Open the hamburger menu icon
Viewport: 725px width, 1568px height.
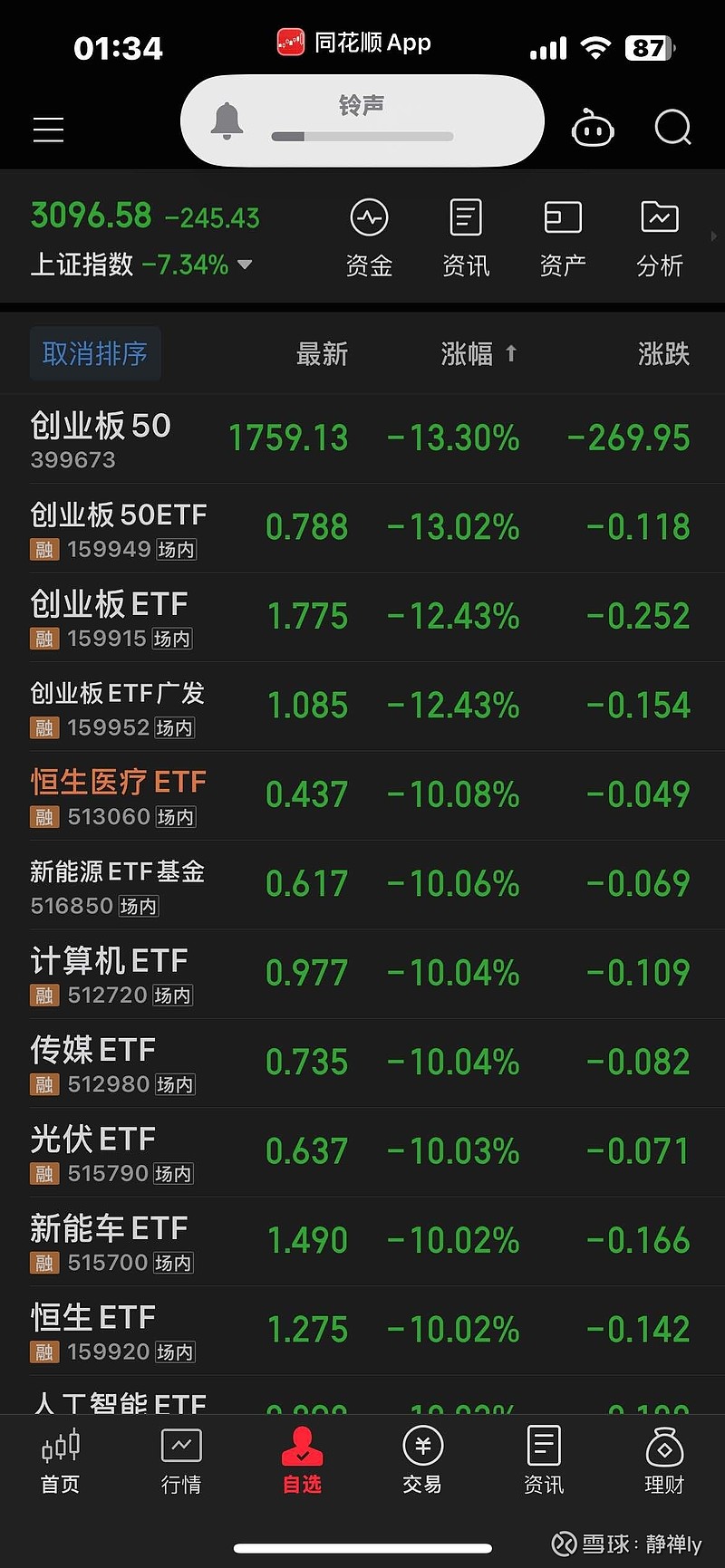coord(48,130)
